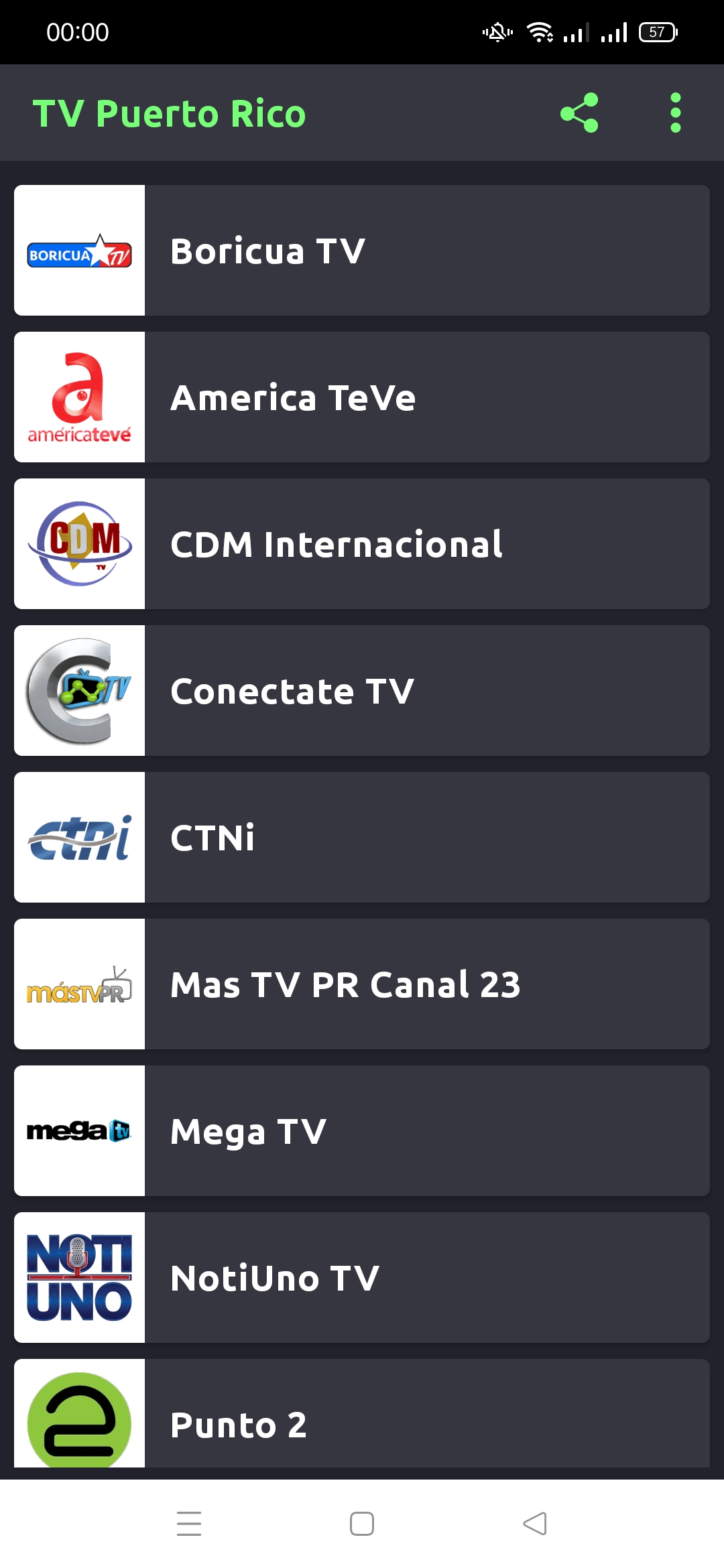Launch the Mega TV channel

coord(362,1131)
